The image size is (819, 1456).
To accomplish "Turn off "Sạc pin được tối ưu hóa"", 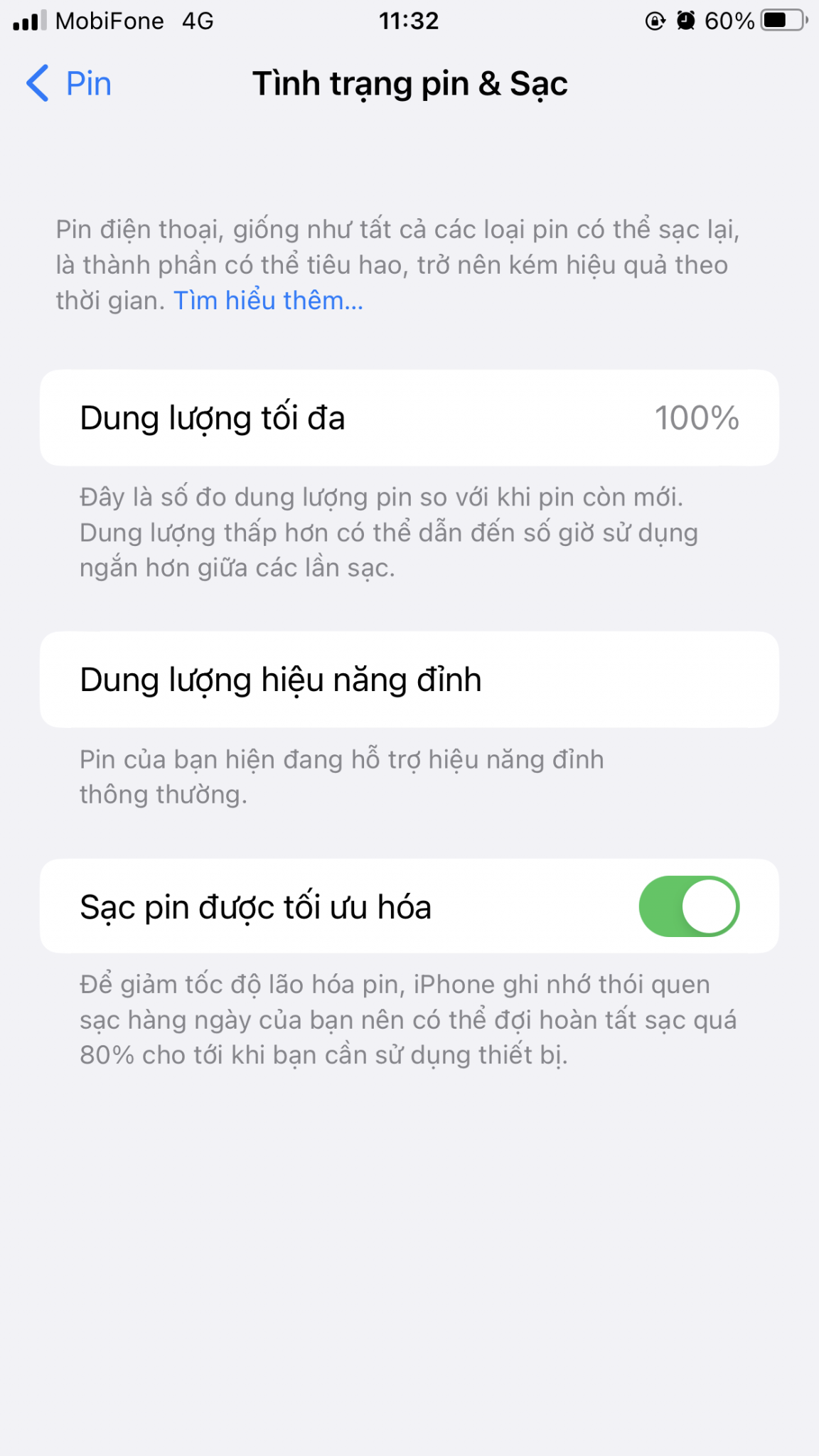I will [x=688, y=906].
